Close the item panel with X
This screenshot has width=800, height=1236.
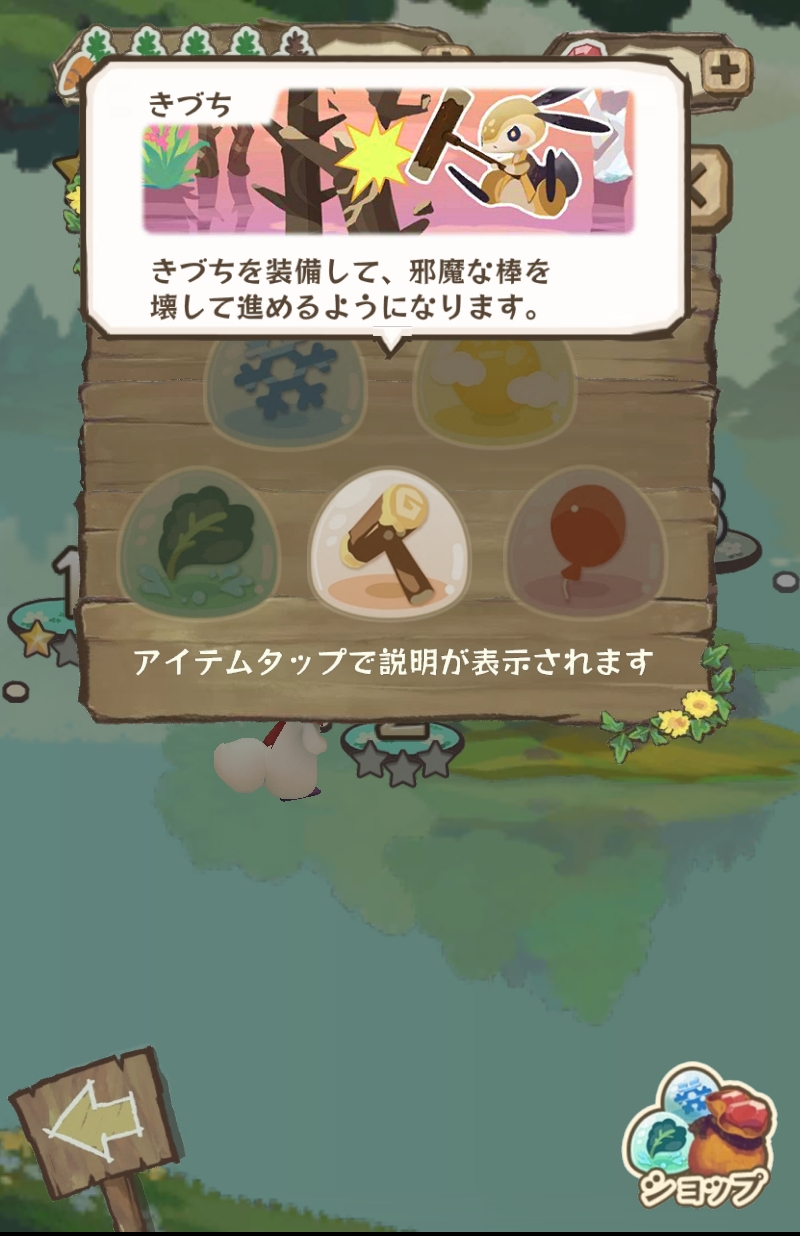click(x=705, y=187)
